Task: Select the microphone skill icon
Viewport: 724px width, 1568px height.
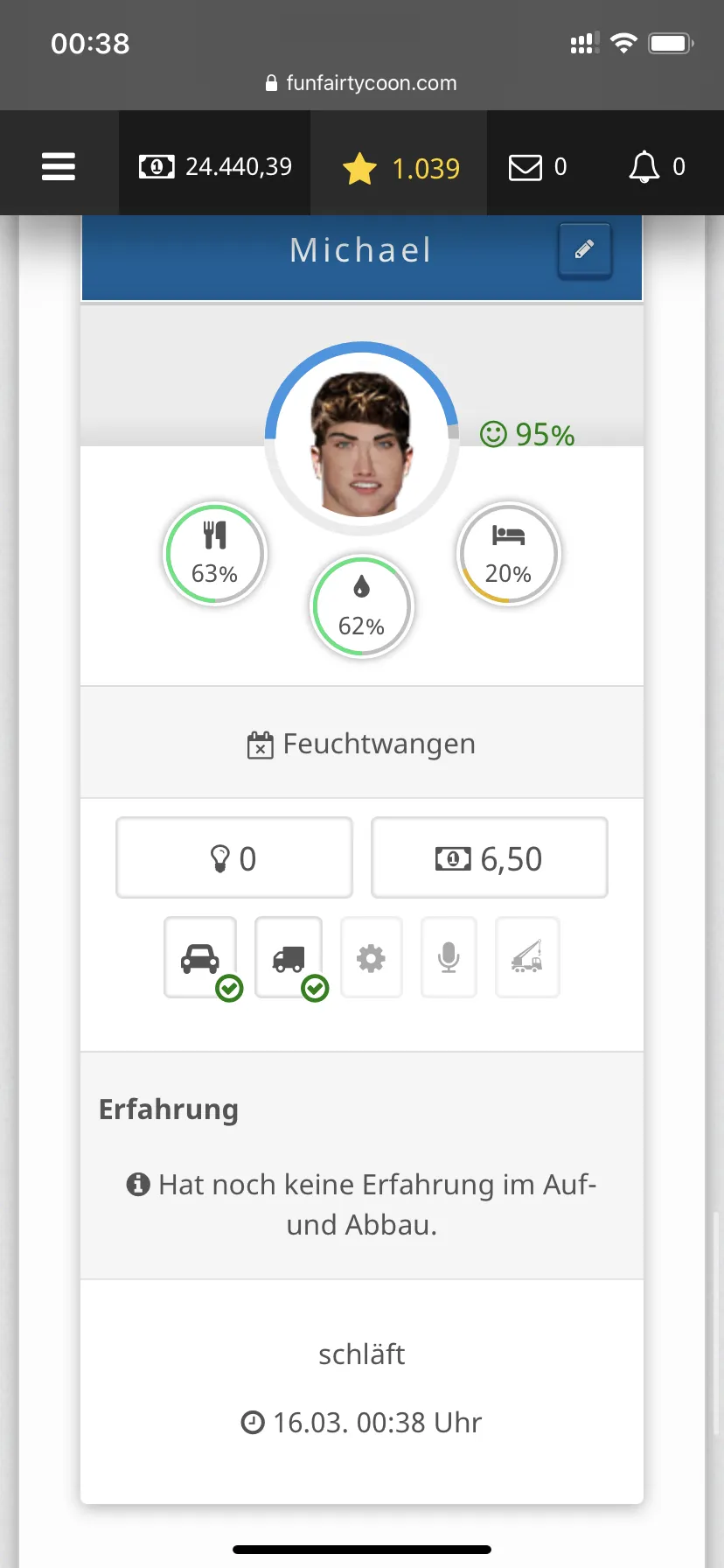Action: [449, 957]
